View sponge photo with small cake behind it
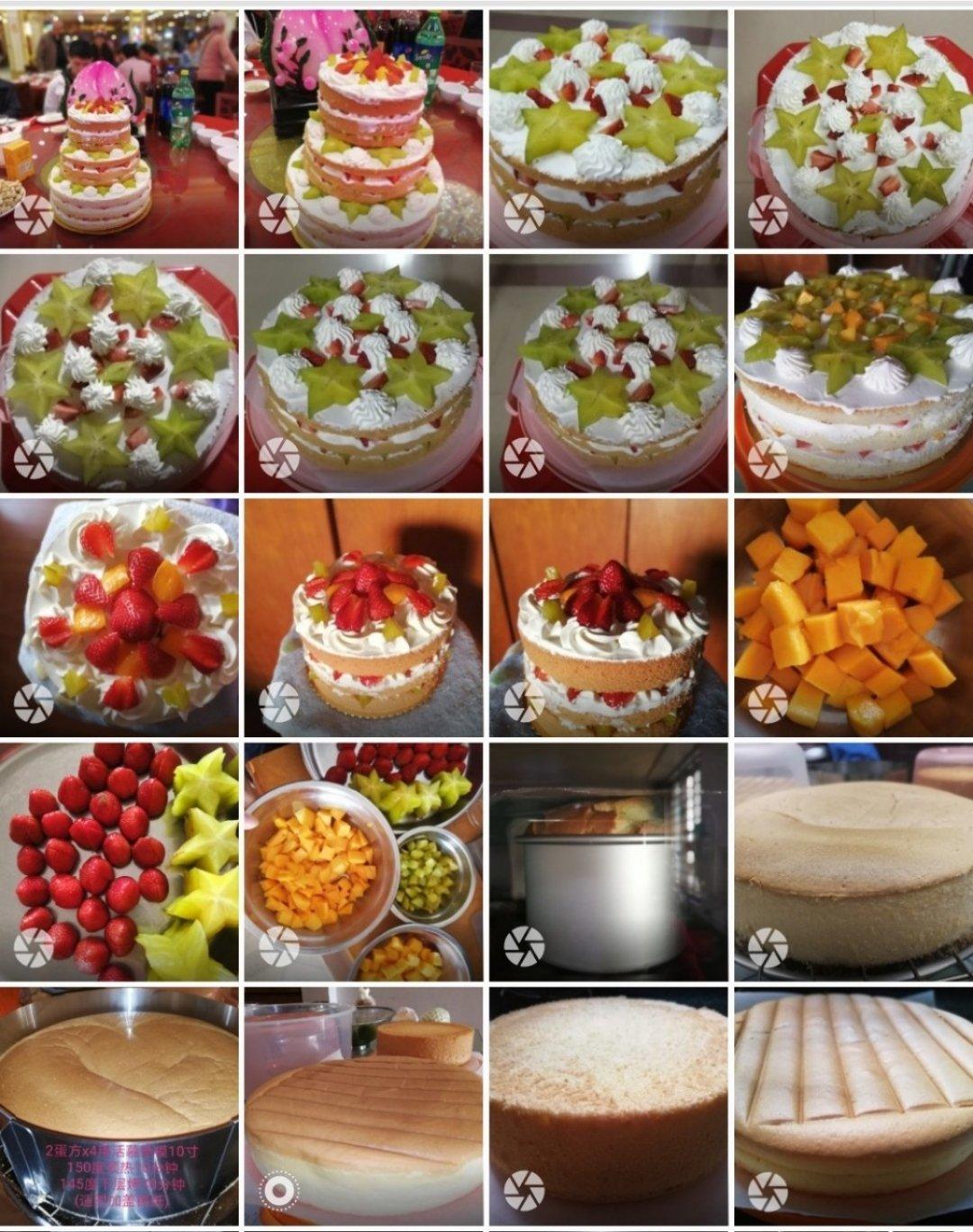 [x=364, y=1105]
